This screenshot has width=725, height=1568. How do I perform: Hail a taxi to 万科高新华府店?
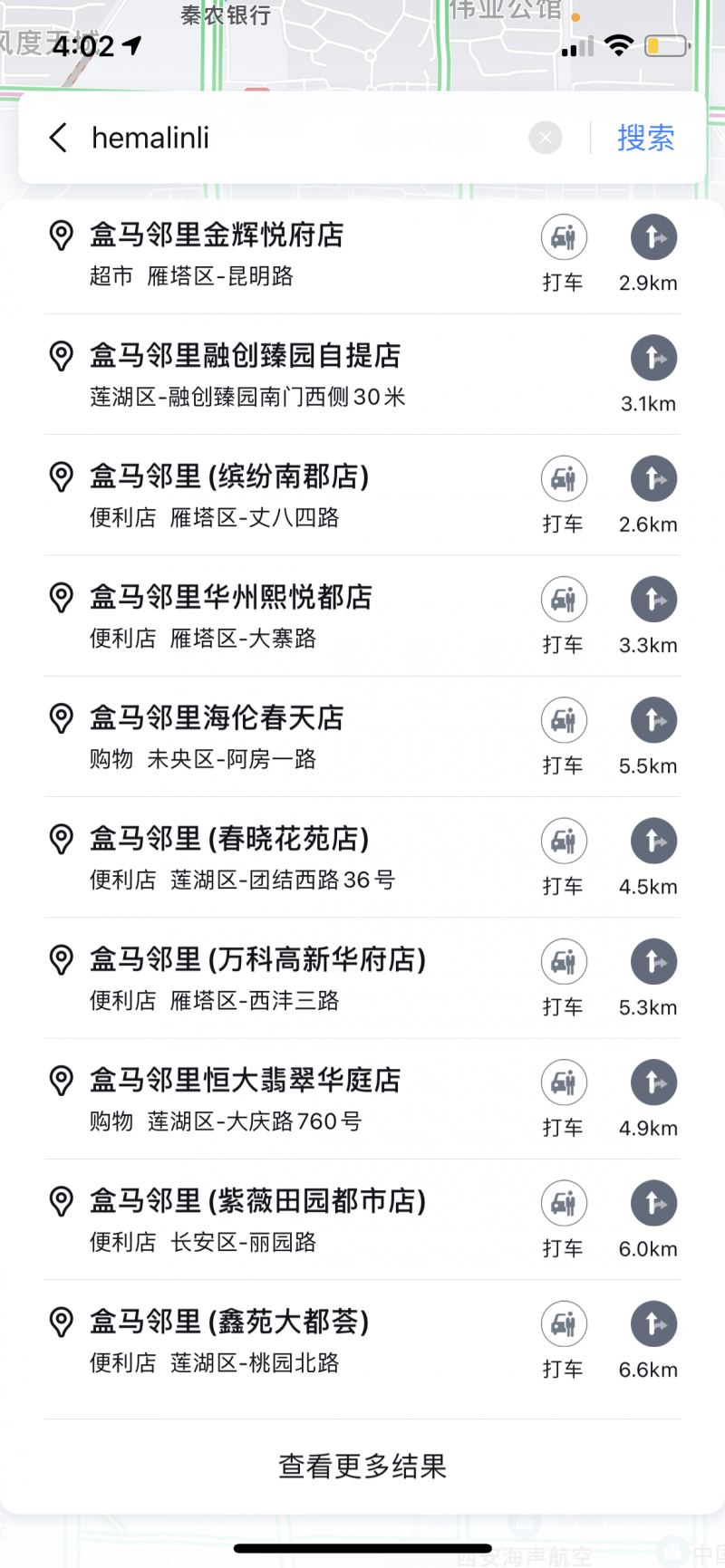click(564, 978)
